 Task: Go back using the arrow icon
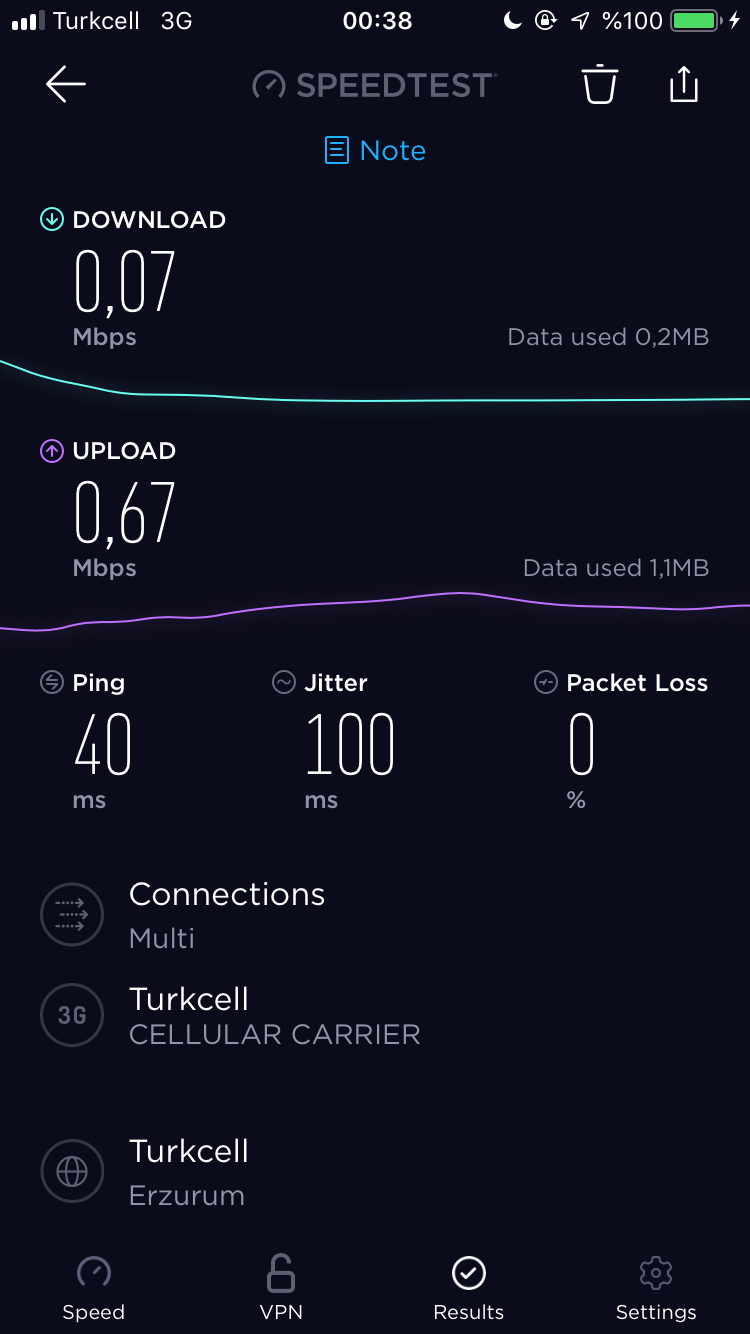click(66, 85)
